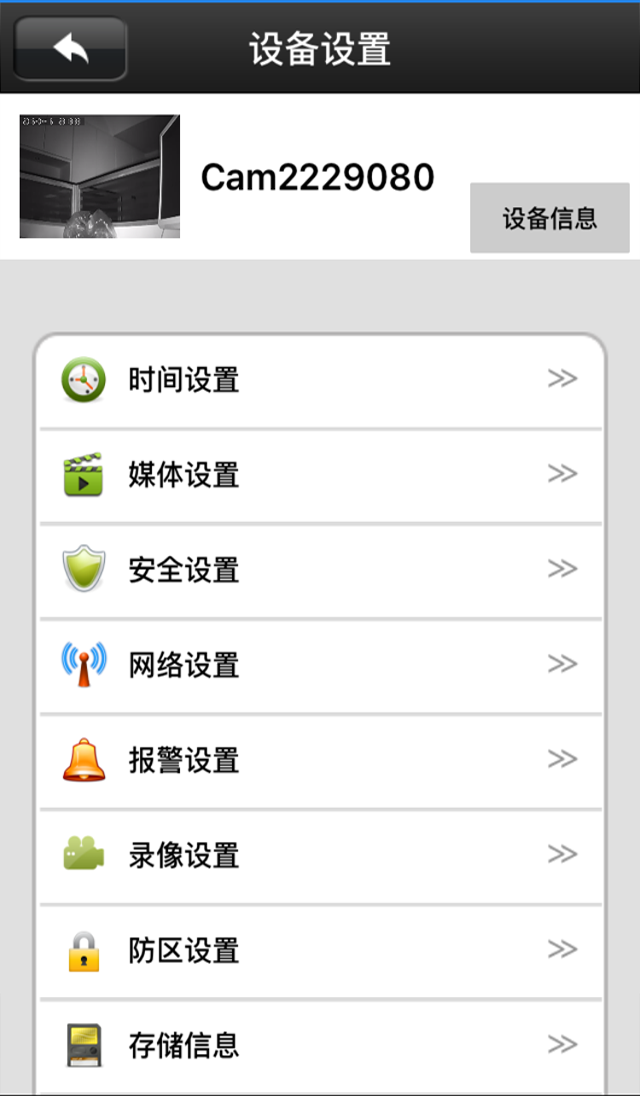Open the 设备信息 device info button
Viewport: 640px width, 1096px height.
click(549, 218)
